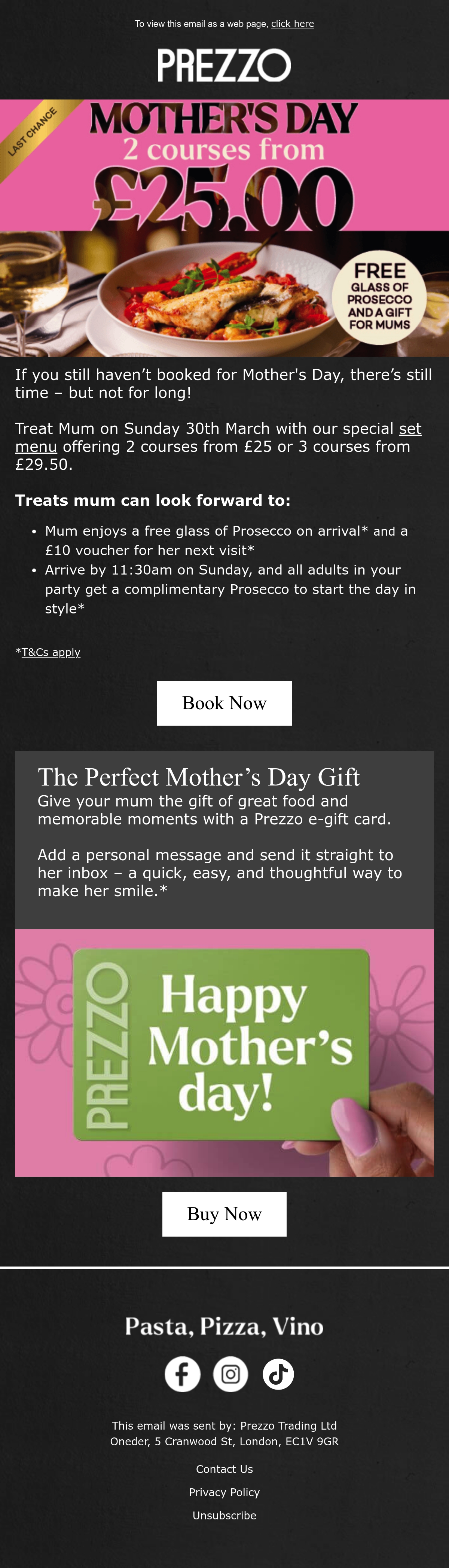Open the Mother's Day 2 courses banner
Image resolution: width=449 pixels, height=1568 pixels.
(x=224, y=228)
